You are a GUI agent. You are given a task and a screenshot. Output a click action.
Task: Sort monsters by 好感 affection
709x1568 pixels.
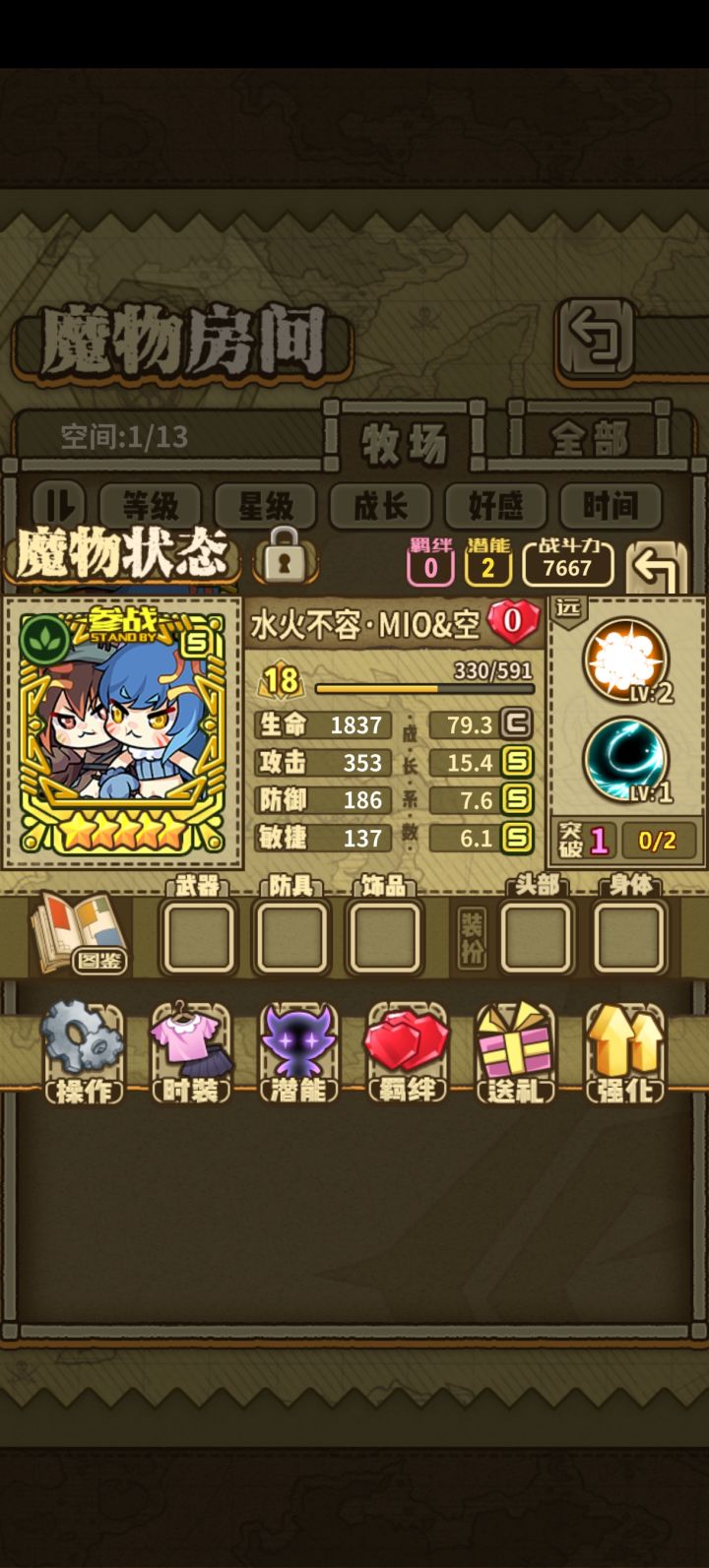pyautogui.click(x=493, y=507)
